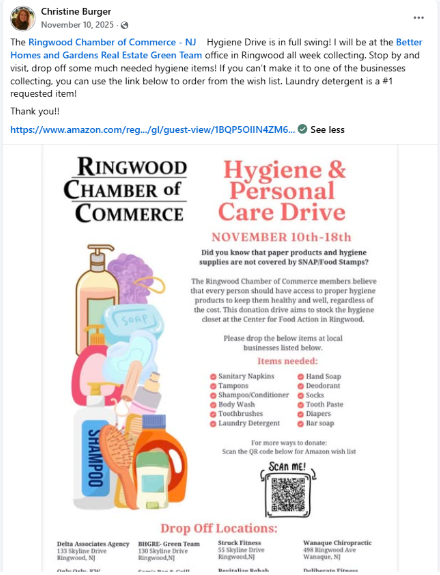Visit Ringwood Chamber of Commerce - NJ page
The image size is (440, 575).
tap(112, 42)
